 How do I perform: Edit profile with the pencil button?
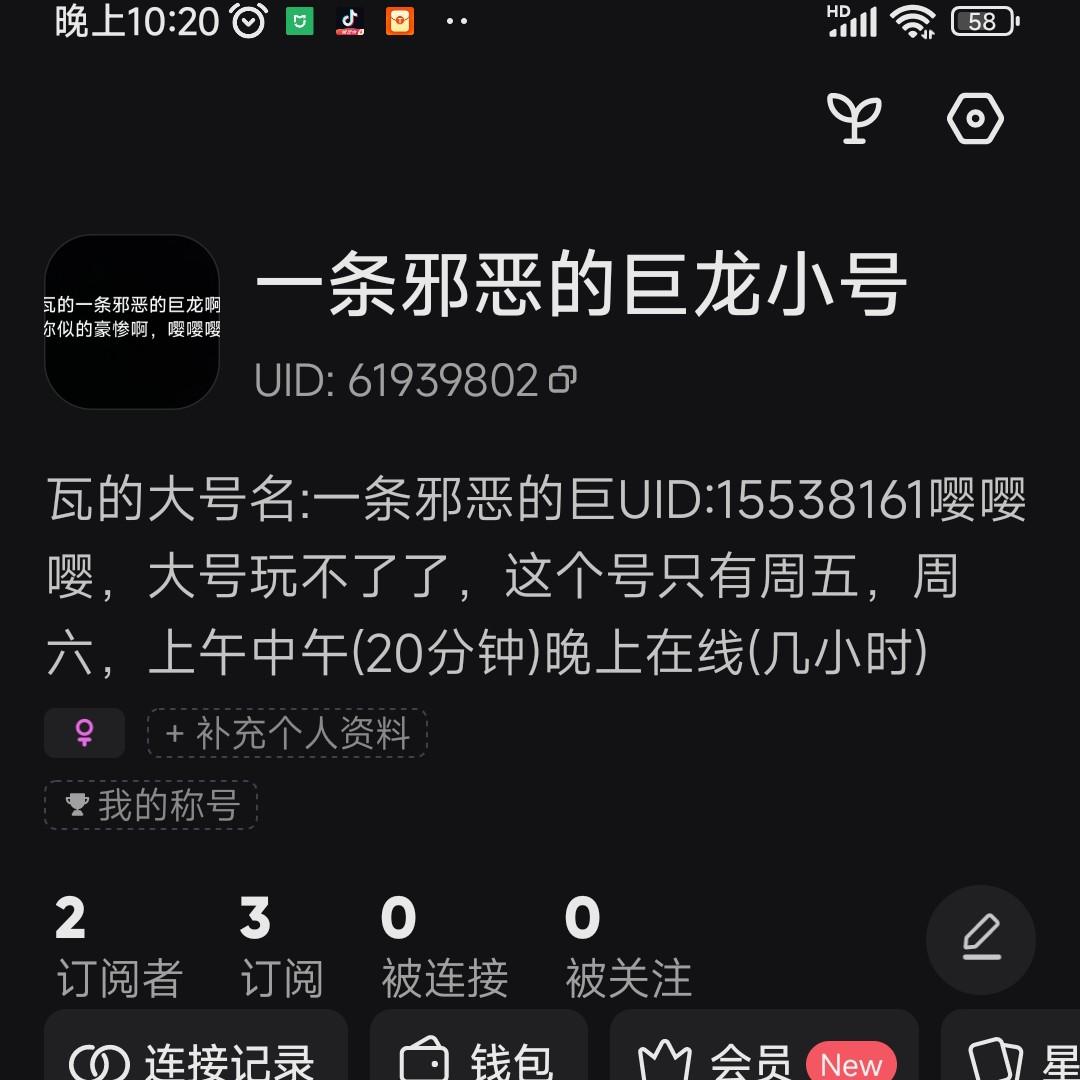(980, 938)
